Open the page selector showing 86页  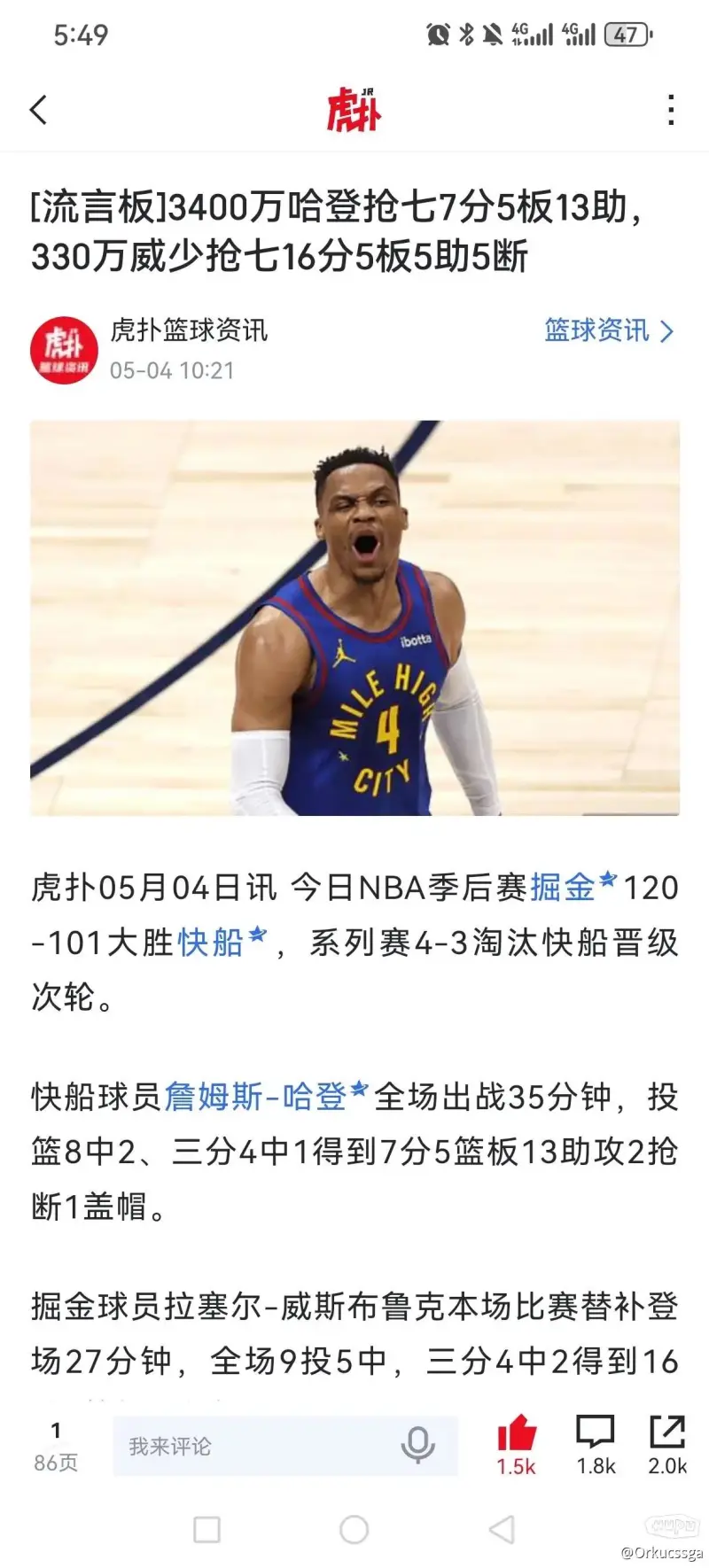point(56,1446)
